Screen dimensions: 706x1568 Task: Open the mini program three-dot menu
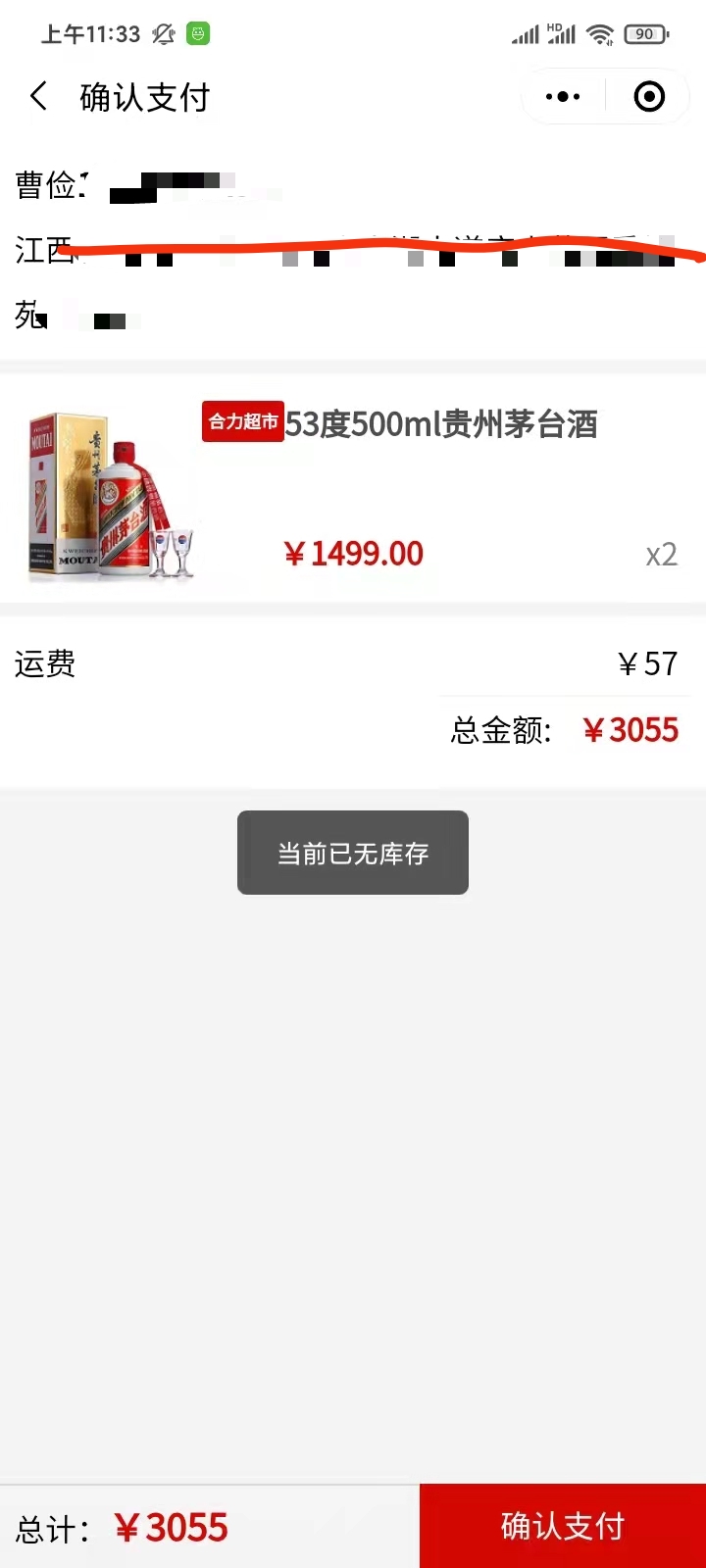coord(563,97)
